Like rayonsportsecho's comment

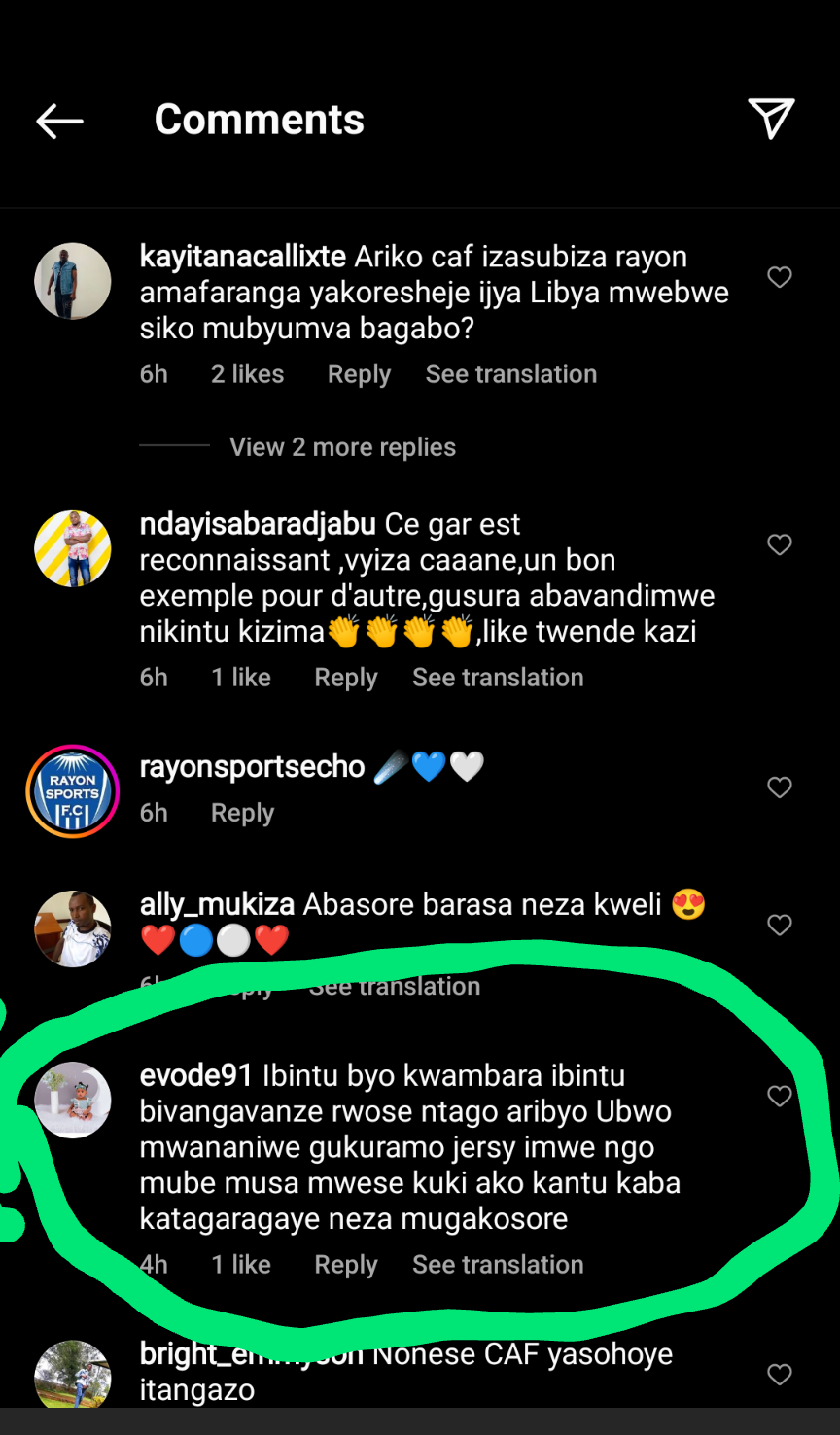pyautogui.click(x=780, y=787)
